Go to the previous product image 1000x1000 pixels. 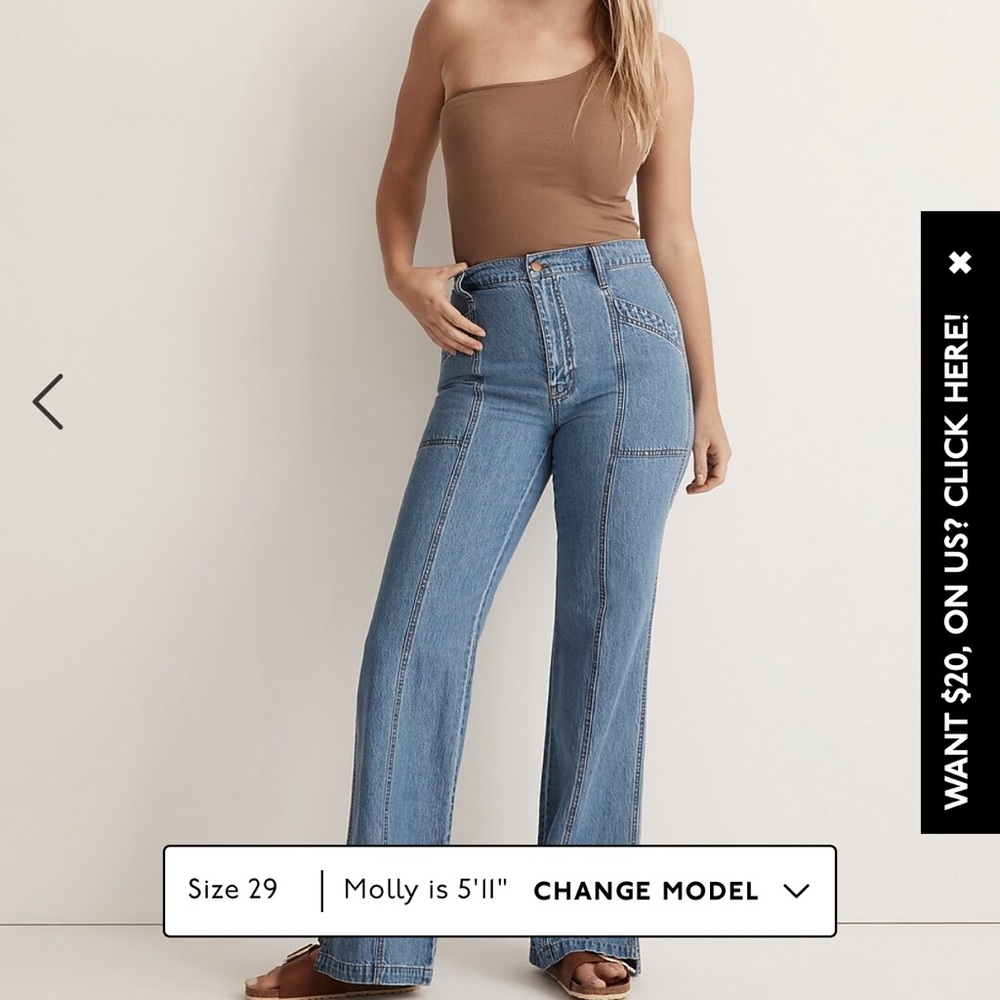(x=48, y=402)
